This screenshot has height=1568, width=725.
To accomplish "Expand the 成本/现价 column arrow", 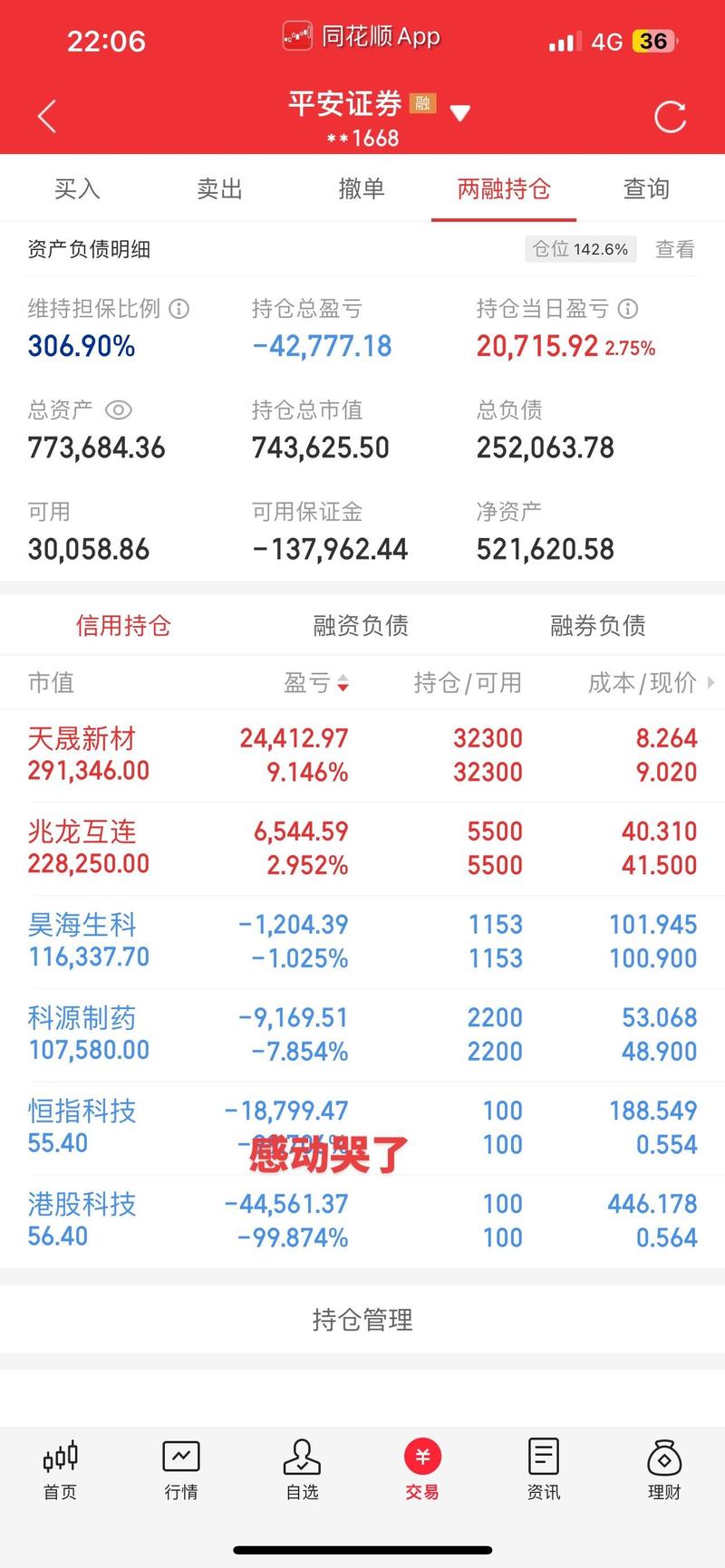I will (x=712, y=684).
